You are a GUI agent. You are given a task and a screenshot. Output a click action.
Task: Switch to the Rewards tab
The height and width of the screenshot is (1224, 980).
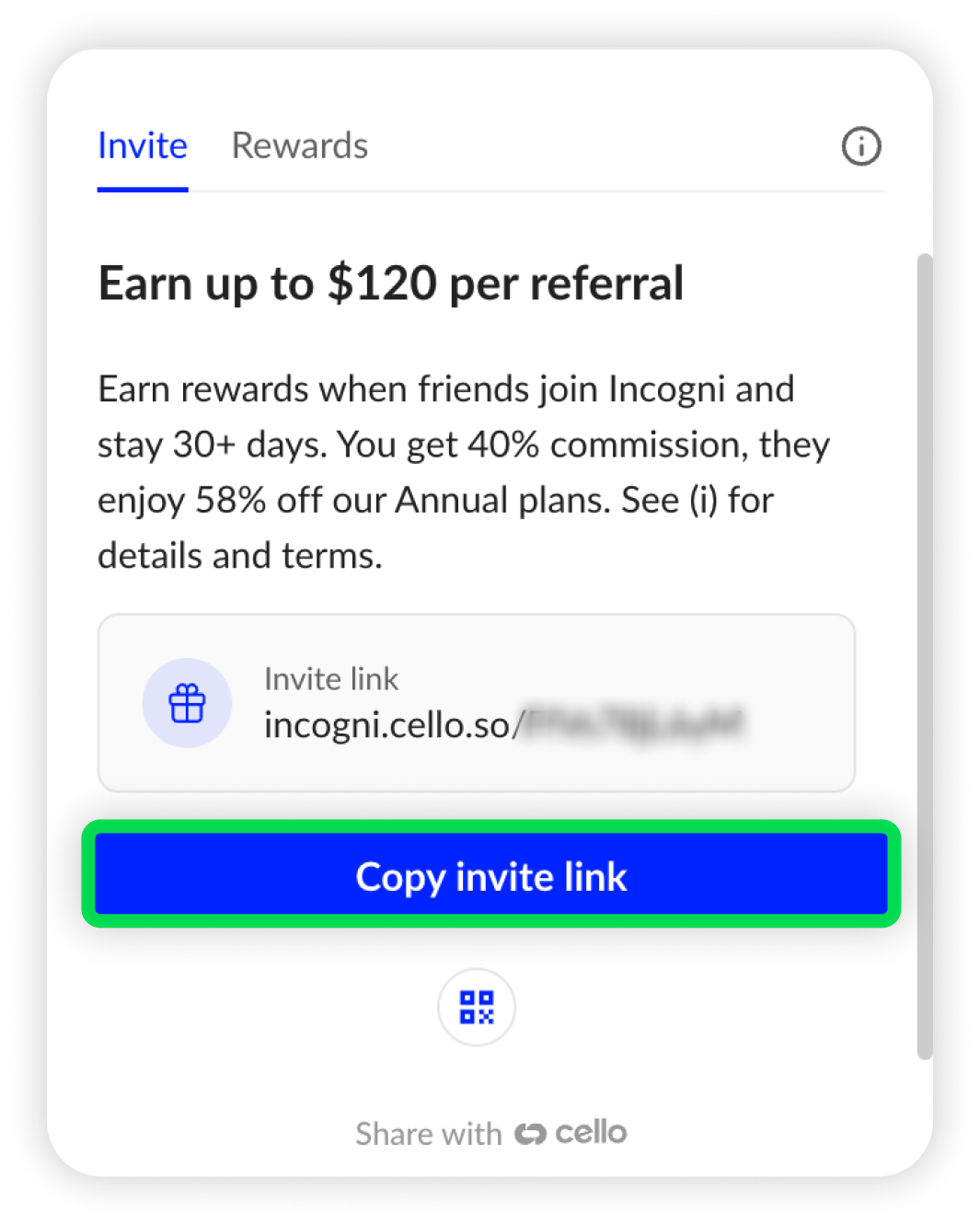(299, 146)
